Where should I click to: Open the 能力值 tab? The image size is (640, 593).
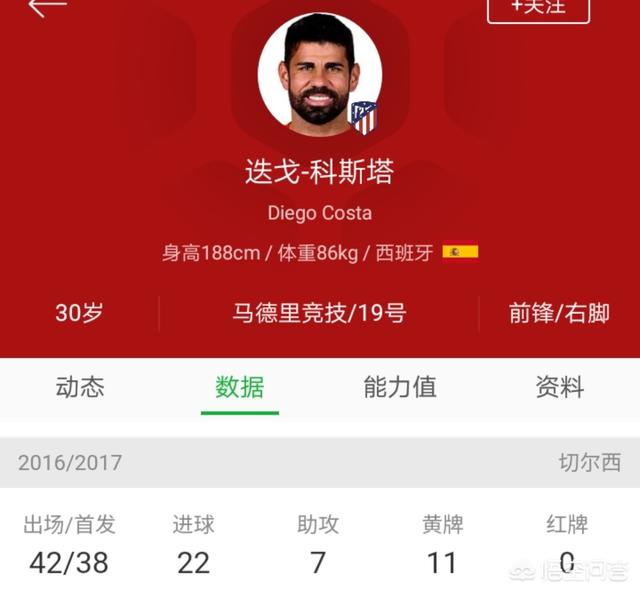tap(400, 388)
